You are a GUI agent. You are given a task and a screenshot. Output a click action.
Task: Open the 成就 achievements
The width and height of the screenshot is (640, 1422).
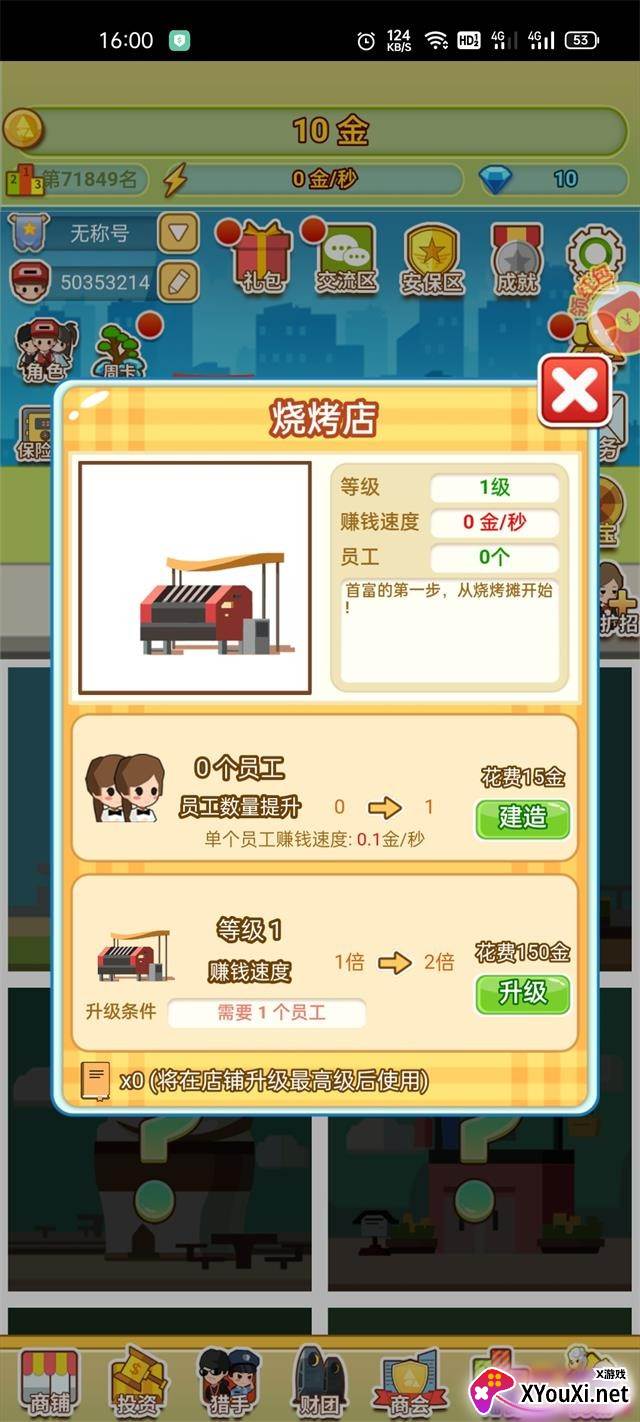coord(517,258)
